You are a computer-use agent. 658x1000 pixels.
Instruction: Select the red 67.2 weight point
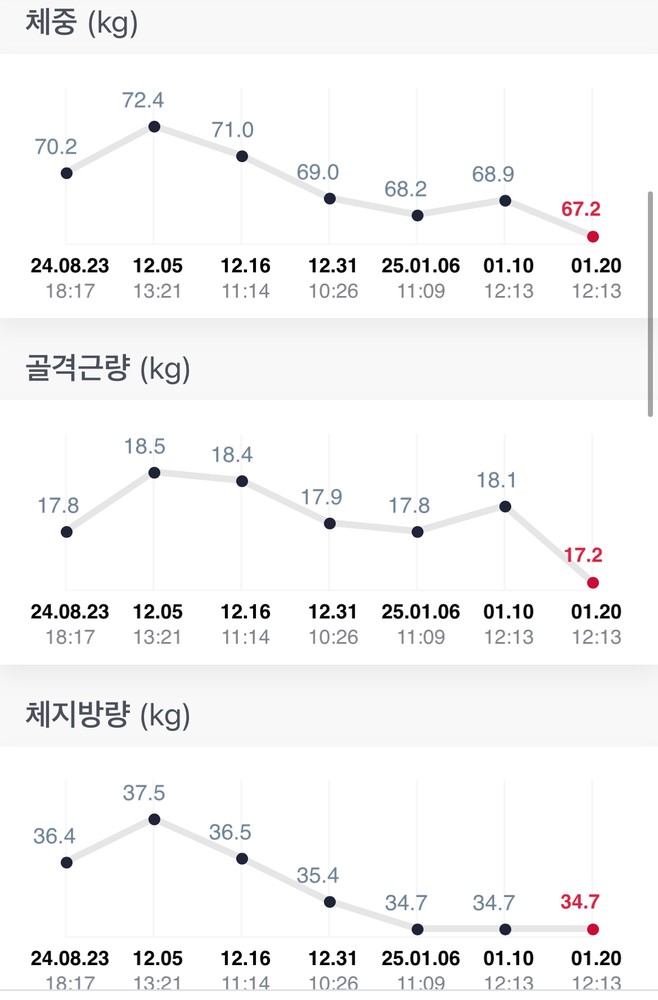coord(593,237)
